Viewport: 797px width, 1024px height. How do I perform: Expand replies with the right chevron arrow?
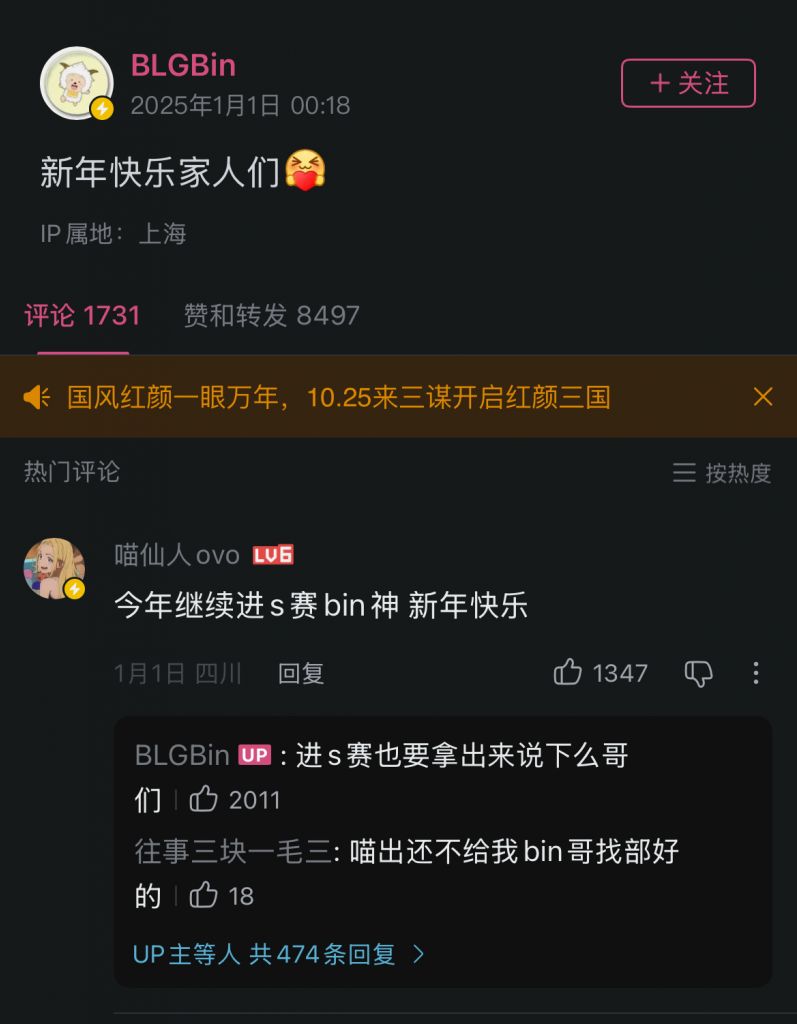[x=416, y=955]
